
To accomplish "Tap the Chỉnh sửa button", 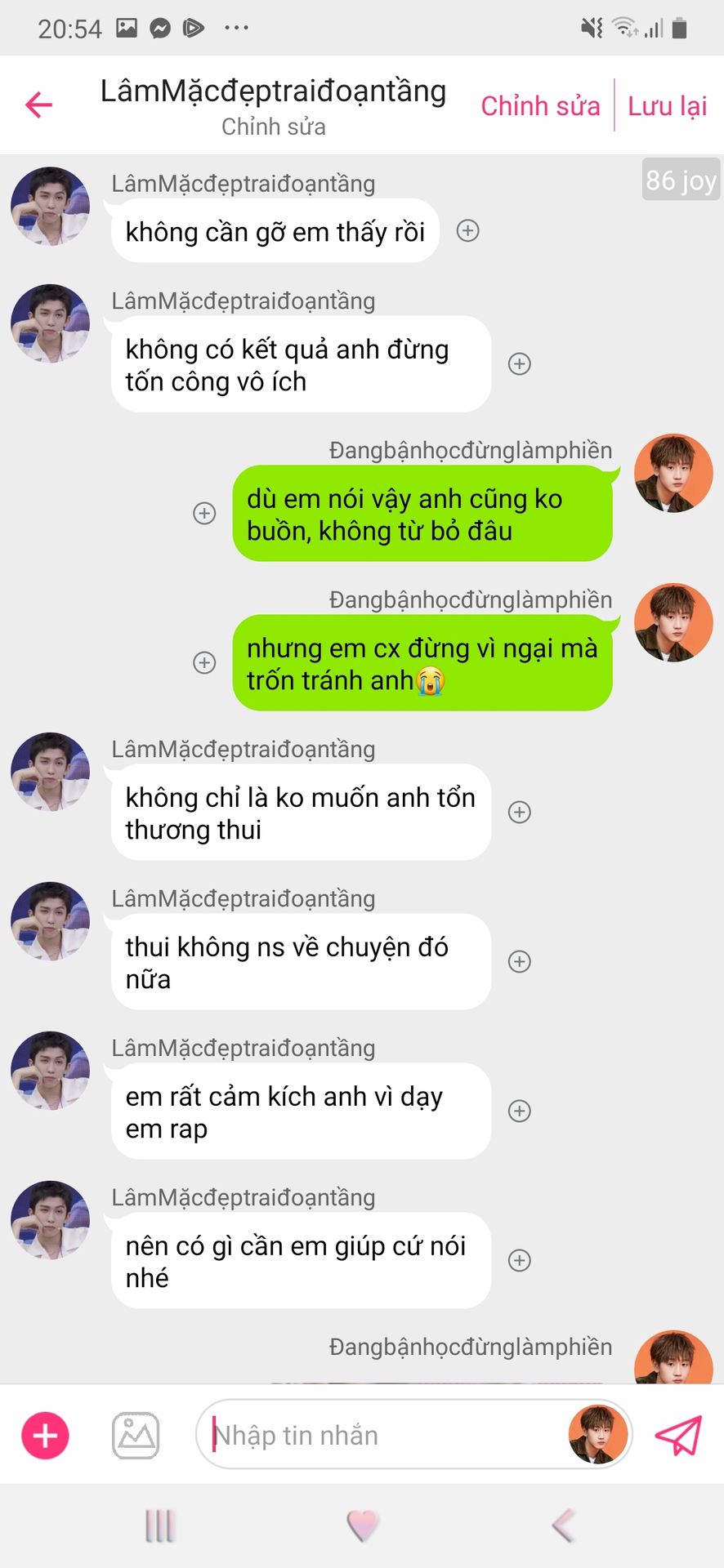I will 540,105.
